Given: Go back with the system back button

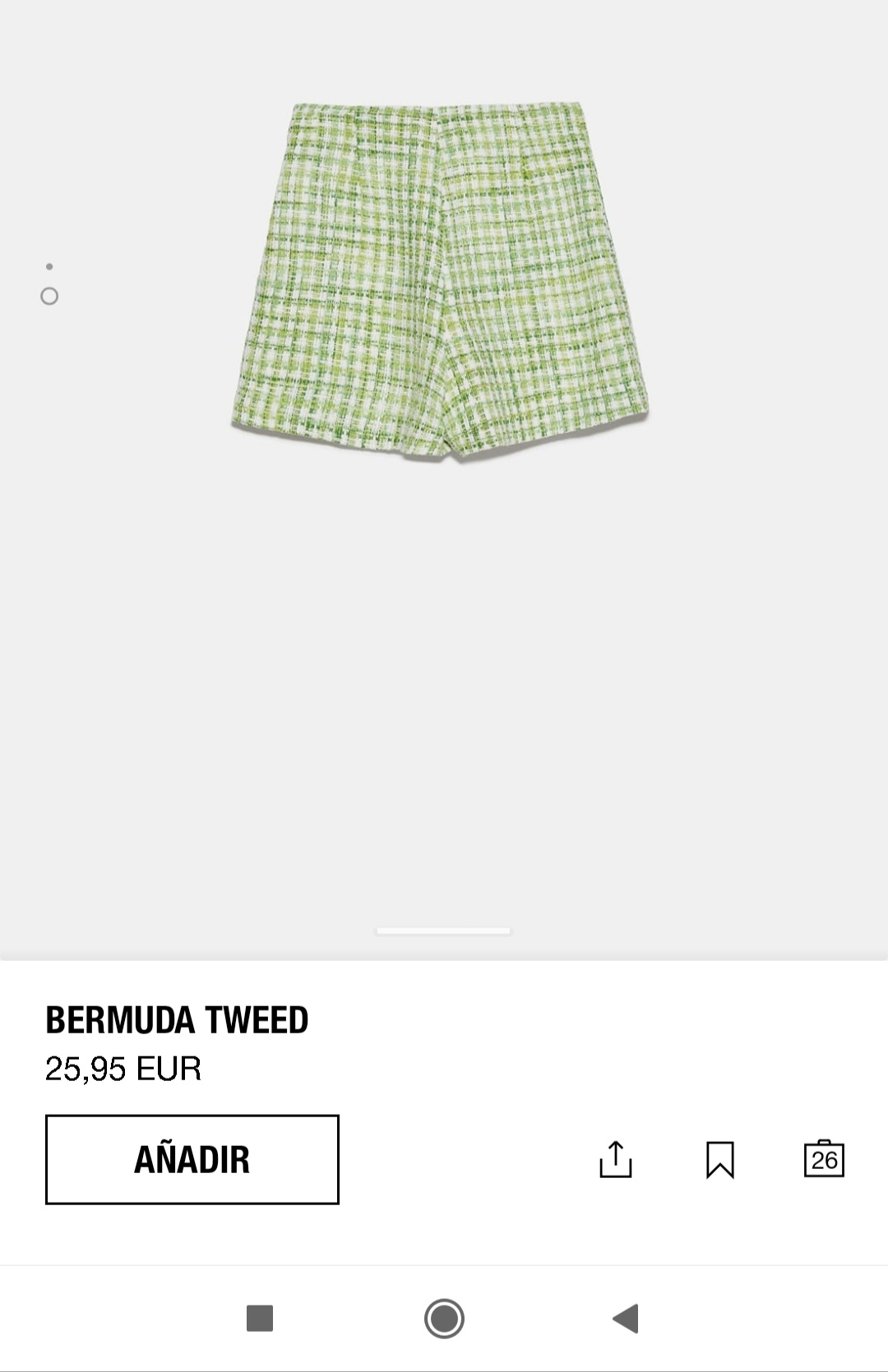Looking at the screenshot, I should click(x=626, y=1319).
